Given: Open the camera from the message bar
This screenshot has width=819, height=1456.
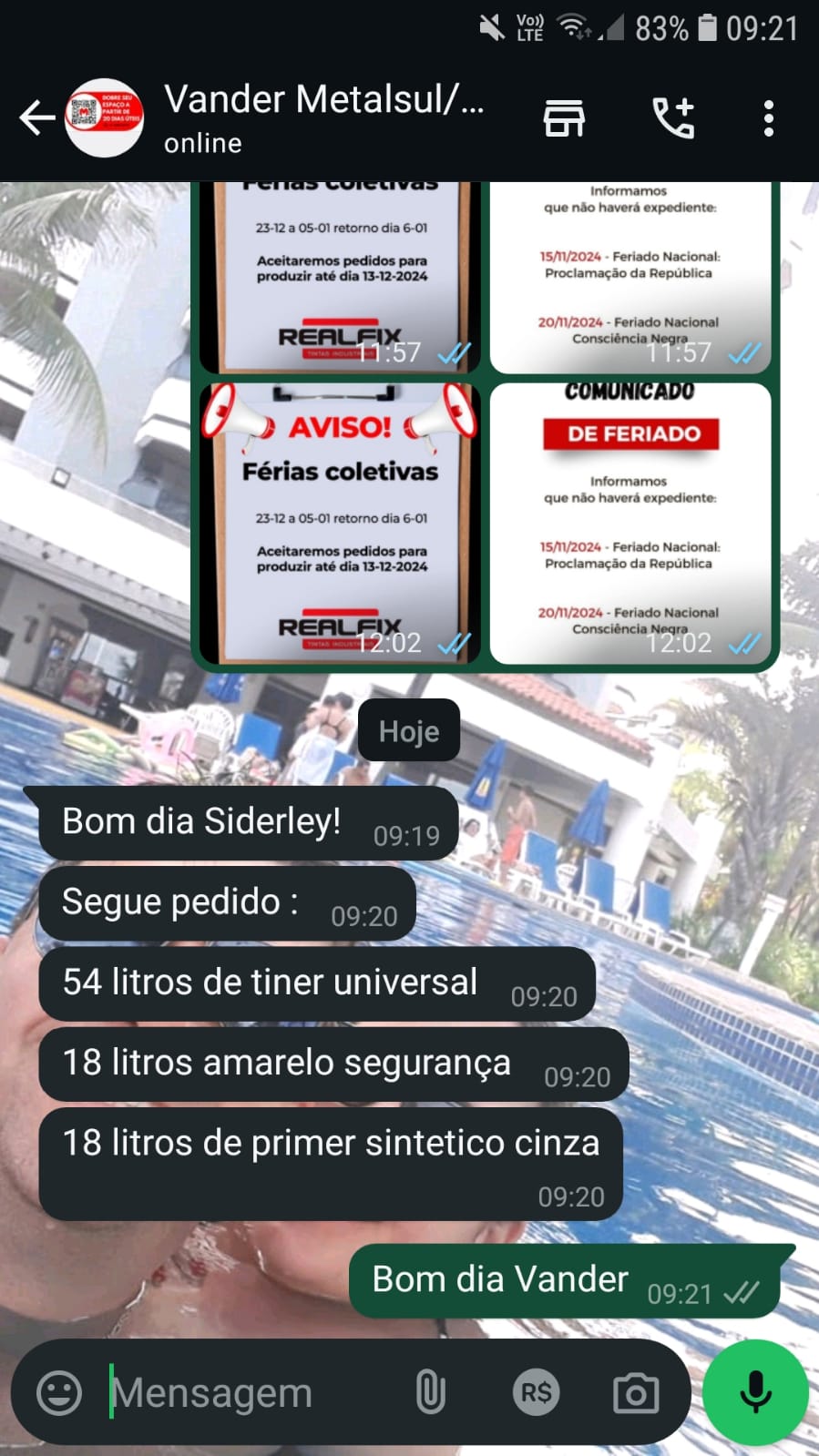Looking at the screenshot, I should click(636, 1393).
